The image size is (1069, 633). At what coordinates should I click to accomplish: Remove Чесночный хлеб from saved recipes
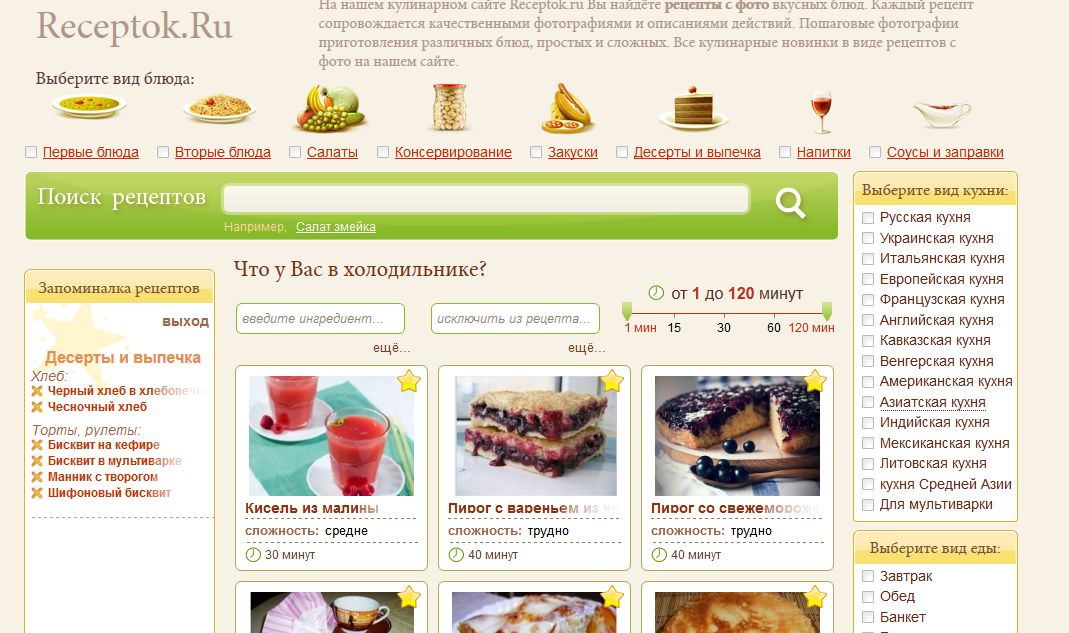coord(37,407)
